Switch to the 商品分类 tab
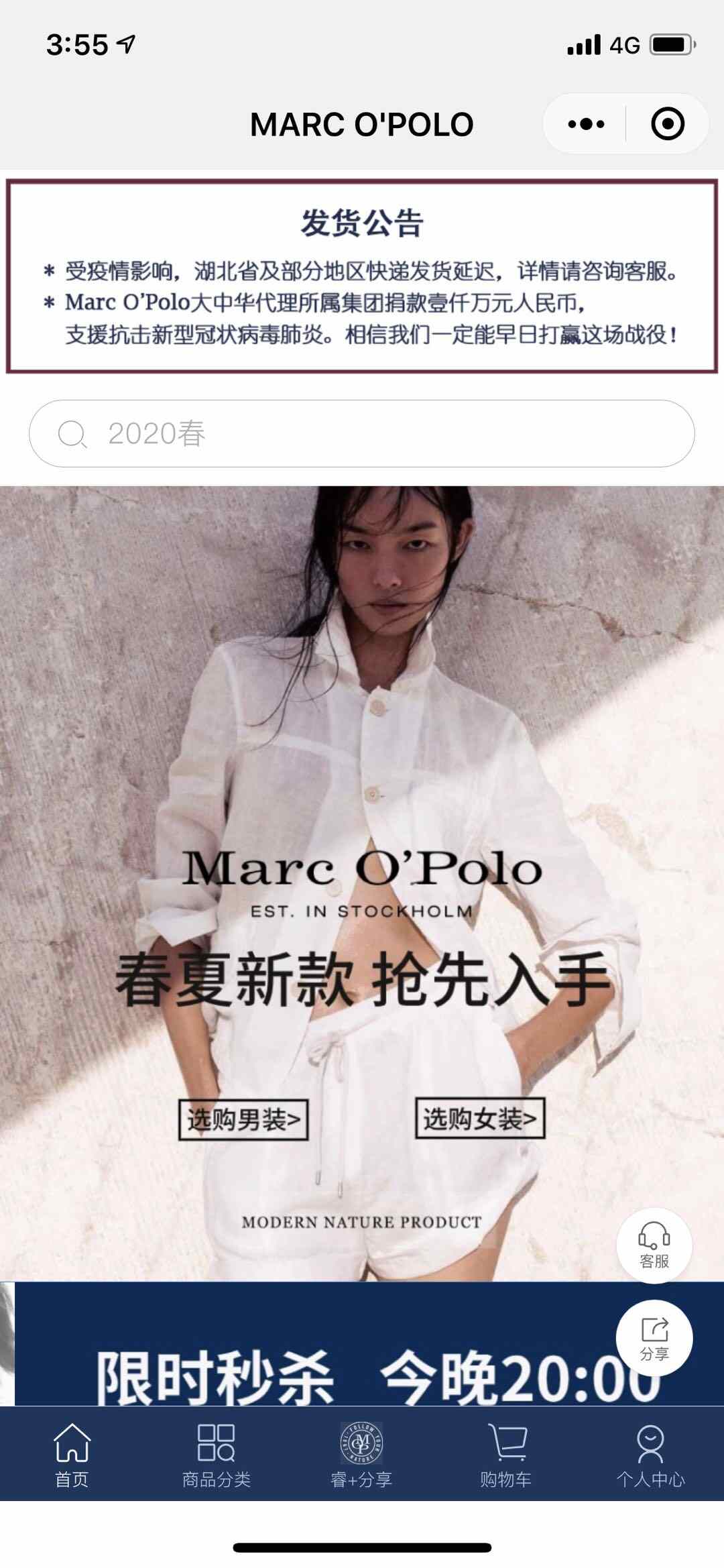724x1568 pixels. [217, 1454]
